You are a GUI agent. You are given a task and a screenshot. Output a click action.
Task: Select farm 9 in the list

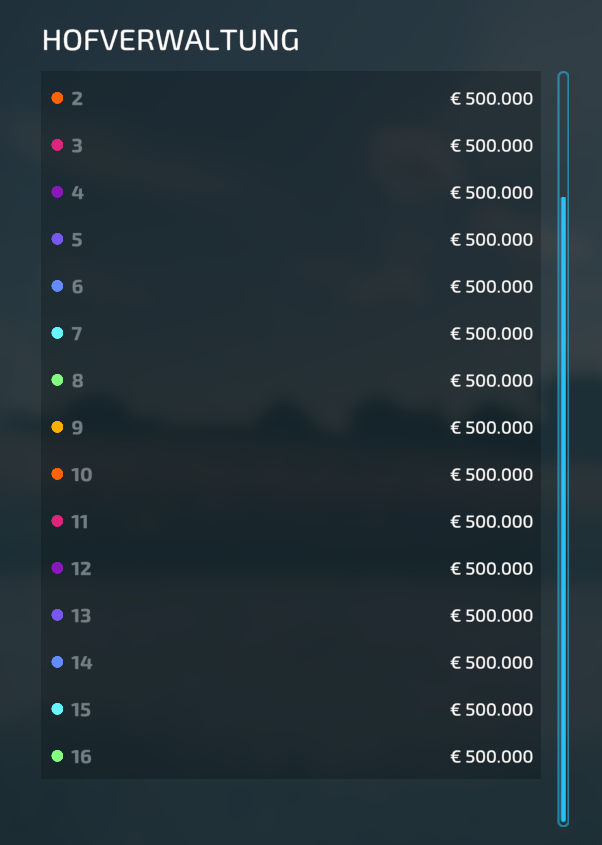291,427
